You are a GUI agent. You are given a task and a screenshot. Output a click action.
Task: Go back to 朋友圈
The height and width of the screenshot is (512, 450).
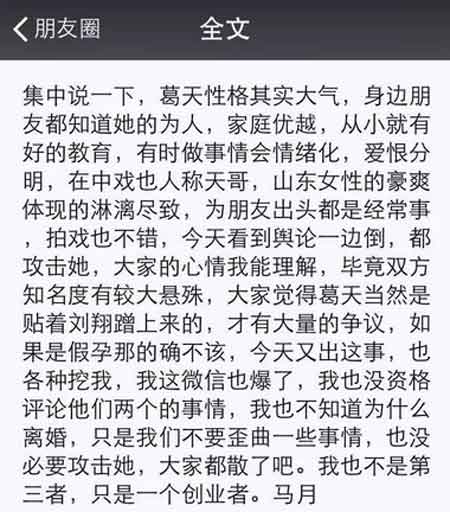tap(57, 29)
